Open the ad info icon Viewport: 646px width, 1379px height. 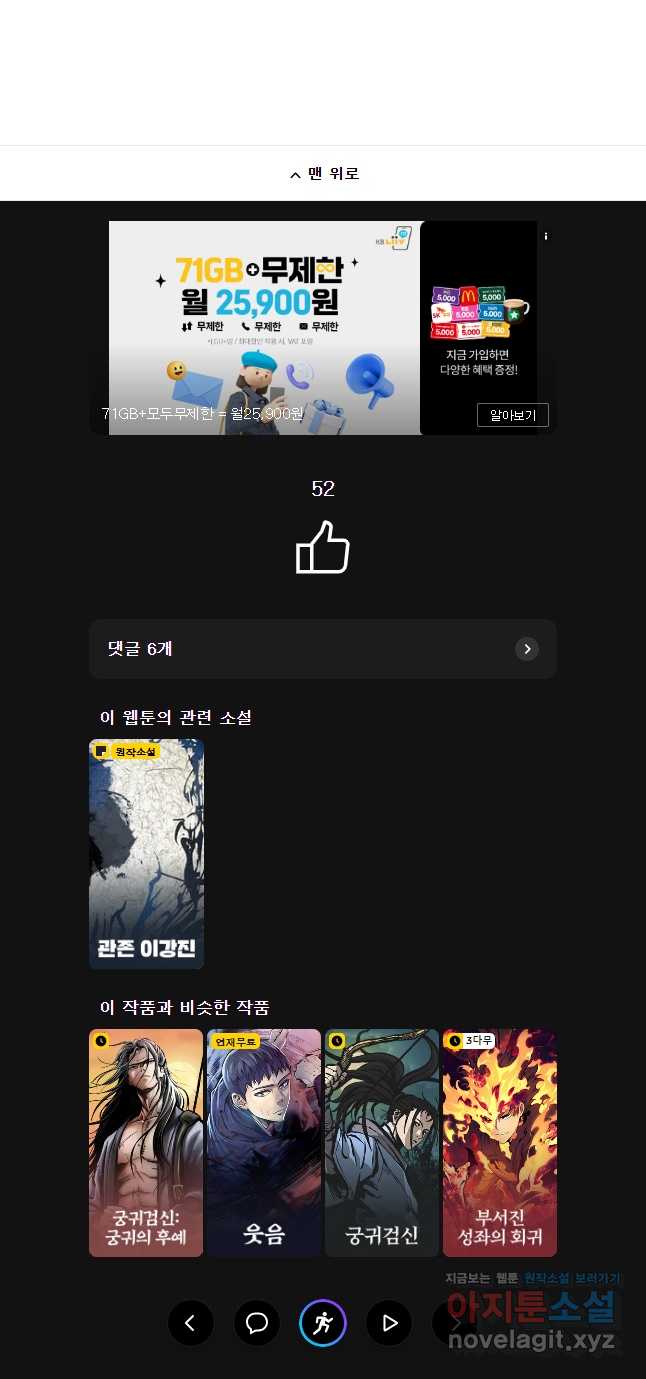tap(545, 236)
